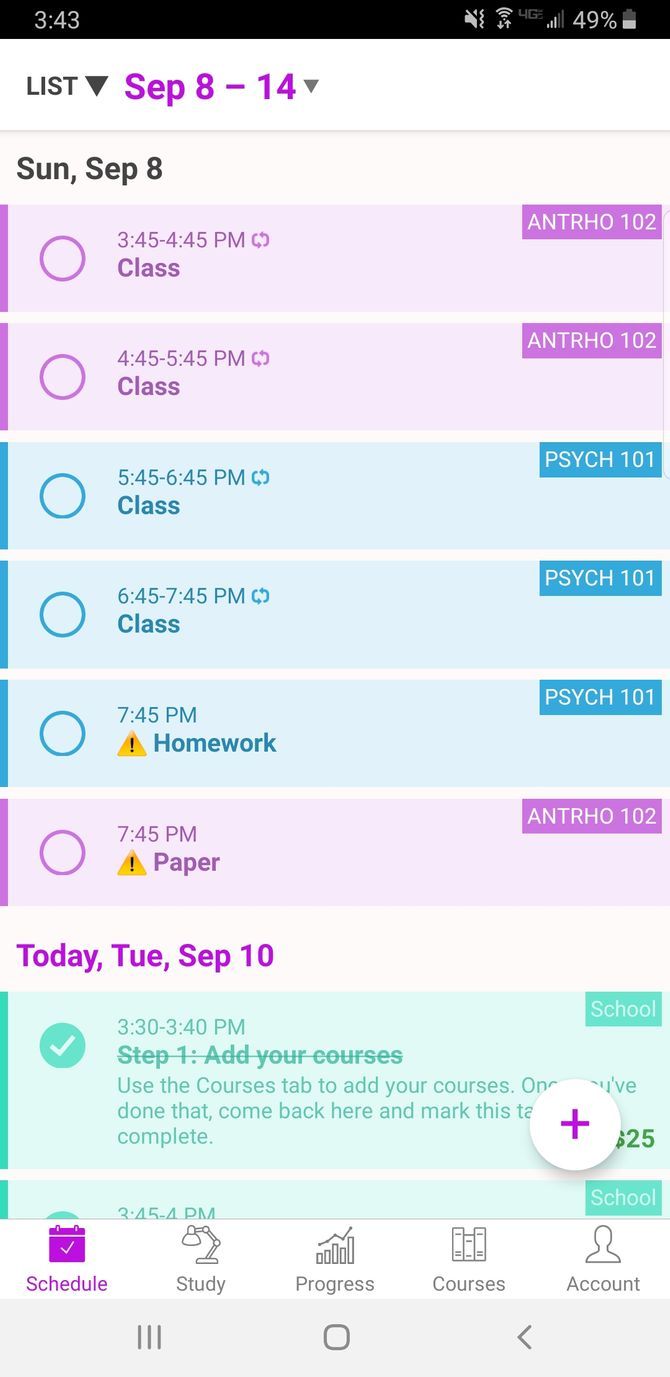670x1377 pixels.
Task: Open the Sep 8 – 14 date picker
Action: point(220,87)
